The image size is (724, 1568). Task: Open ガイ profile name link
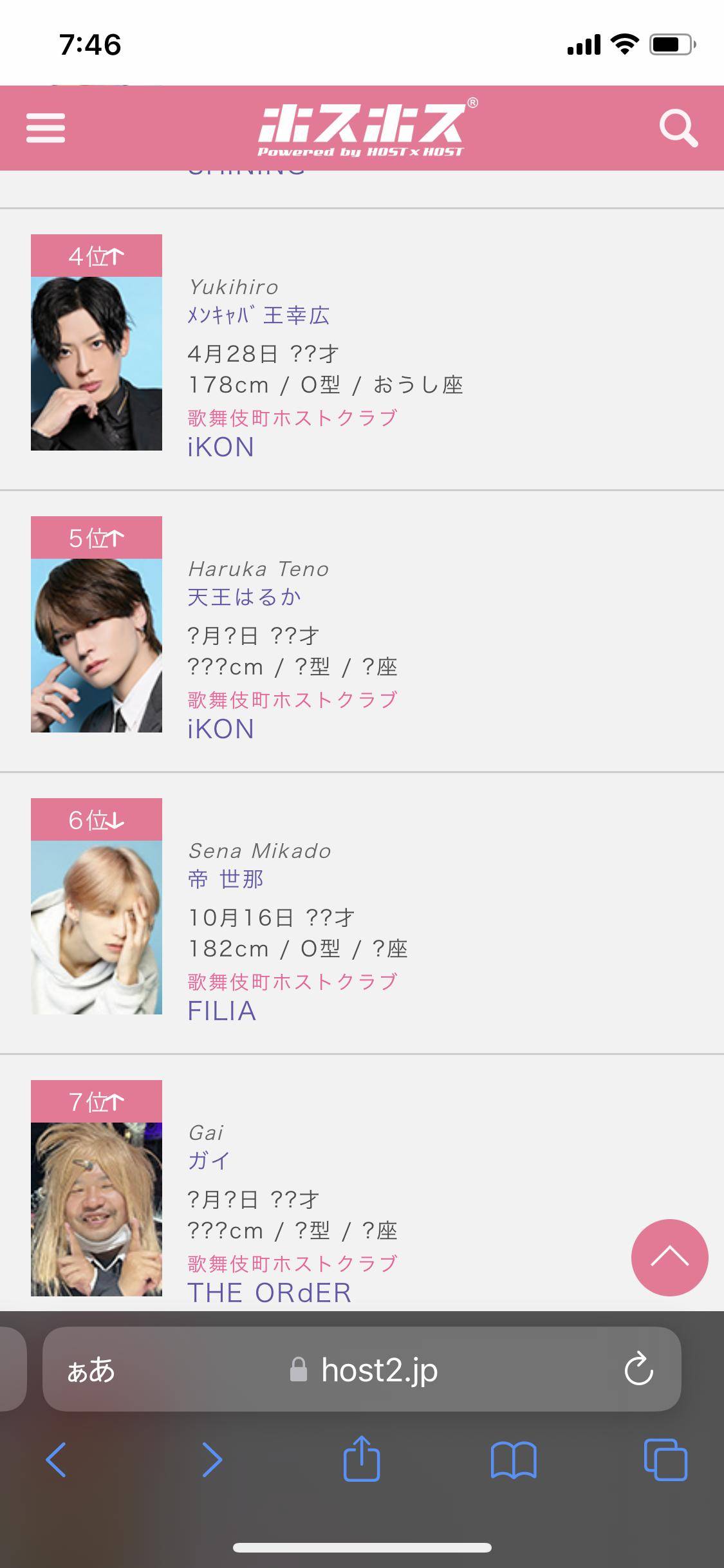(209, 1161)
